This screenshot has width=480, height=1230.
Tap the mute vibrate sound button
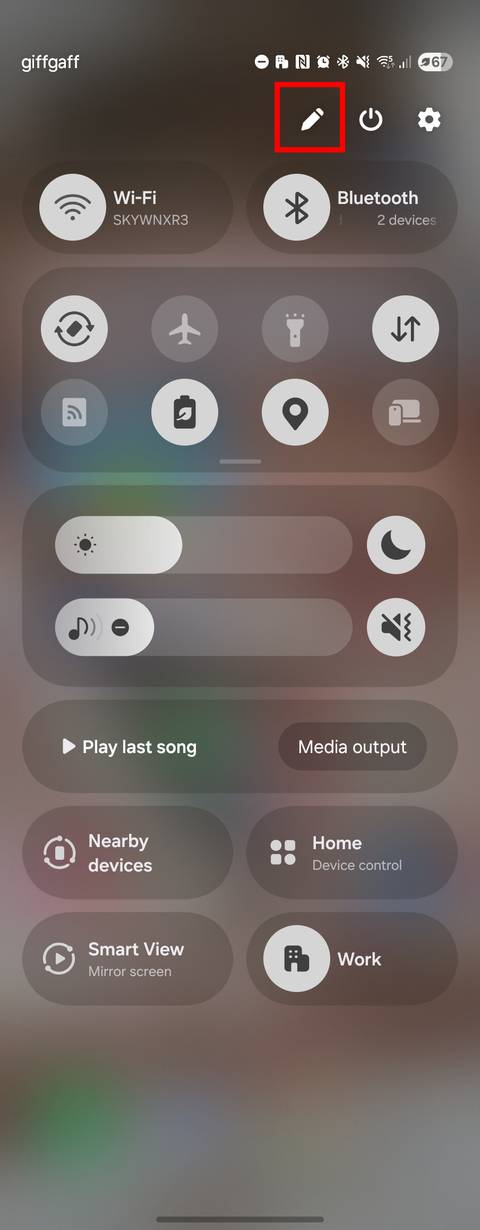coord(396,627)
